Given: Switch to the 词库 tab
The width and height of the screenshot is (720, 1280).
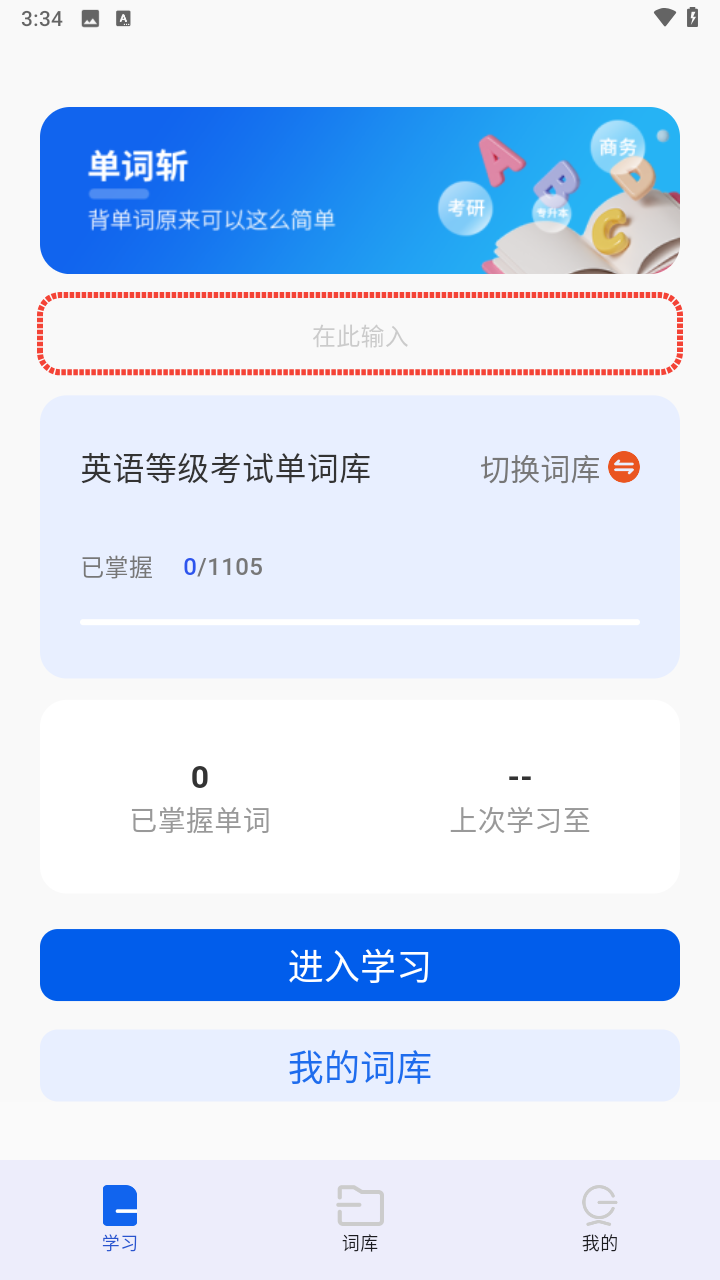Looking at the screenshot, I should [x=360, y=1218].
